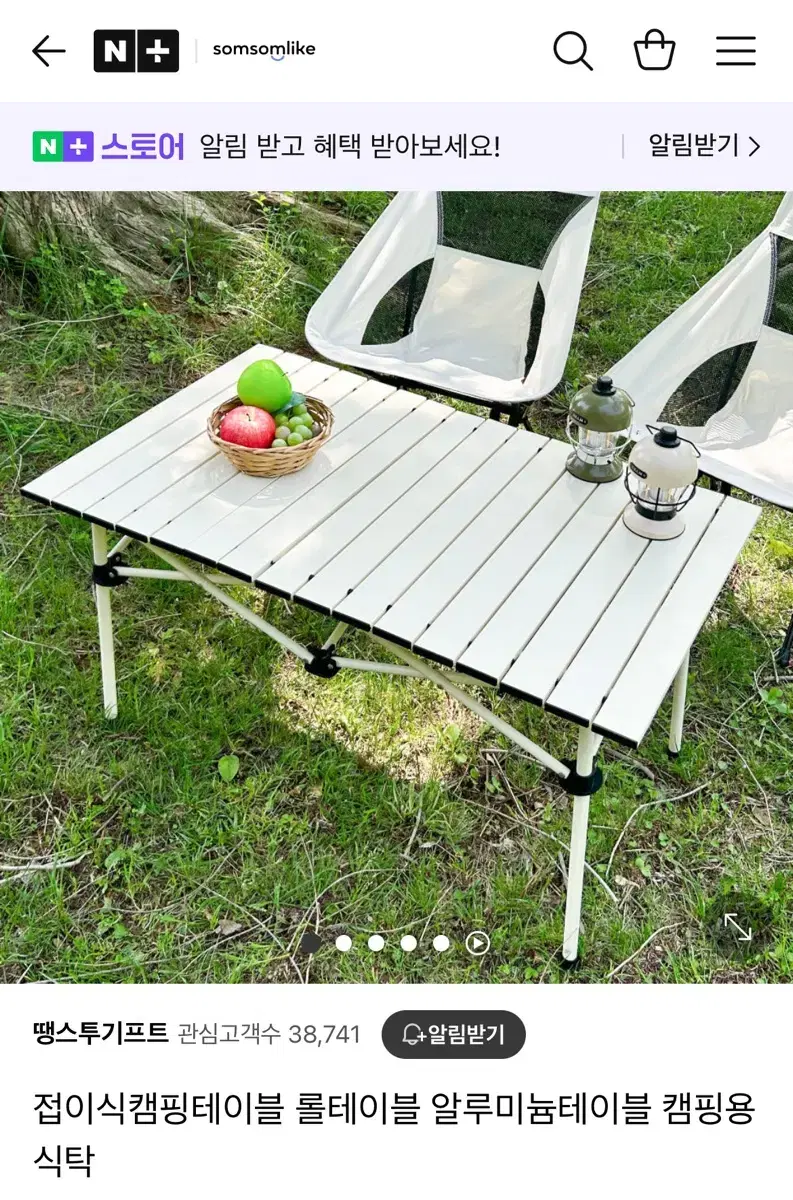Screen dimensions: 793x1200
Task: Open the shopping basket
Action: tap(654, 51)
